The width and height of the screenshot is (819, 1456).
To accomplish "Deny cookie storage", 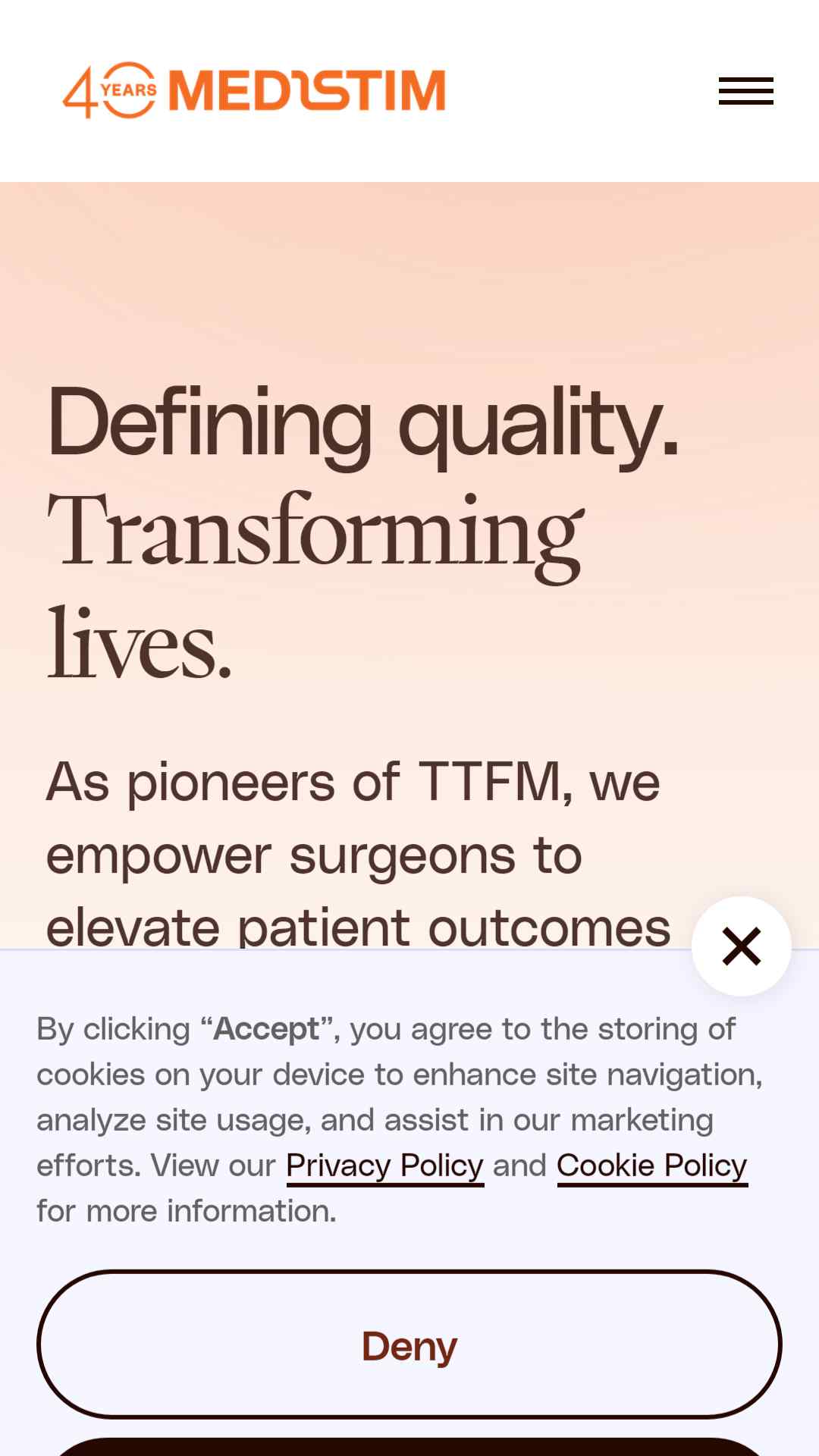I will point(409,1345).
